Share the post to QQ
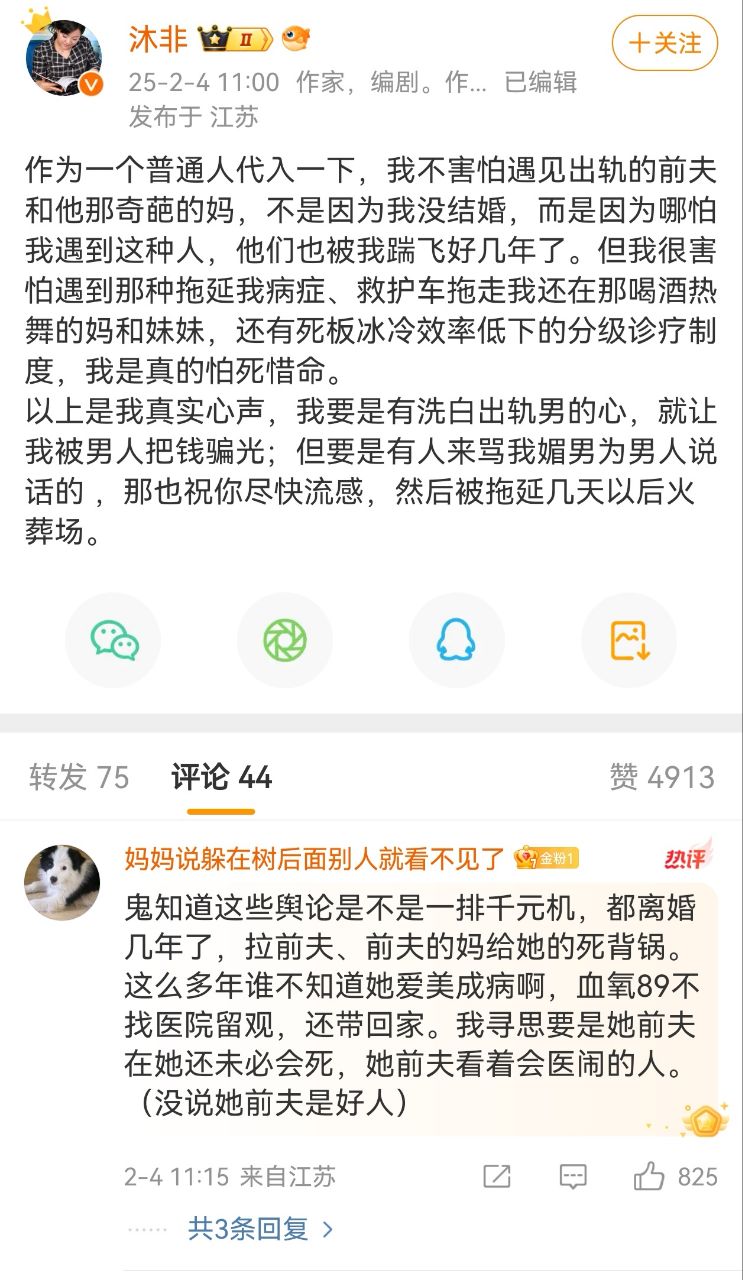 click(456, 640)
